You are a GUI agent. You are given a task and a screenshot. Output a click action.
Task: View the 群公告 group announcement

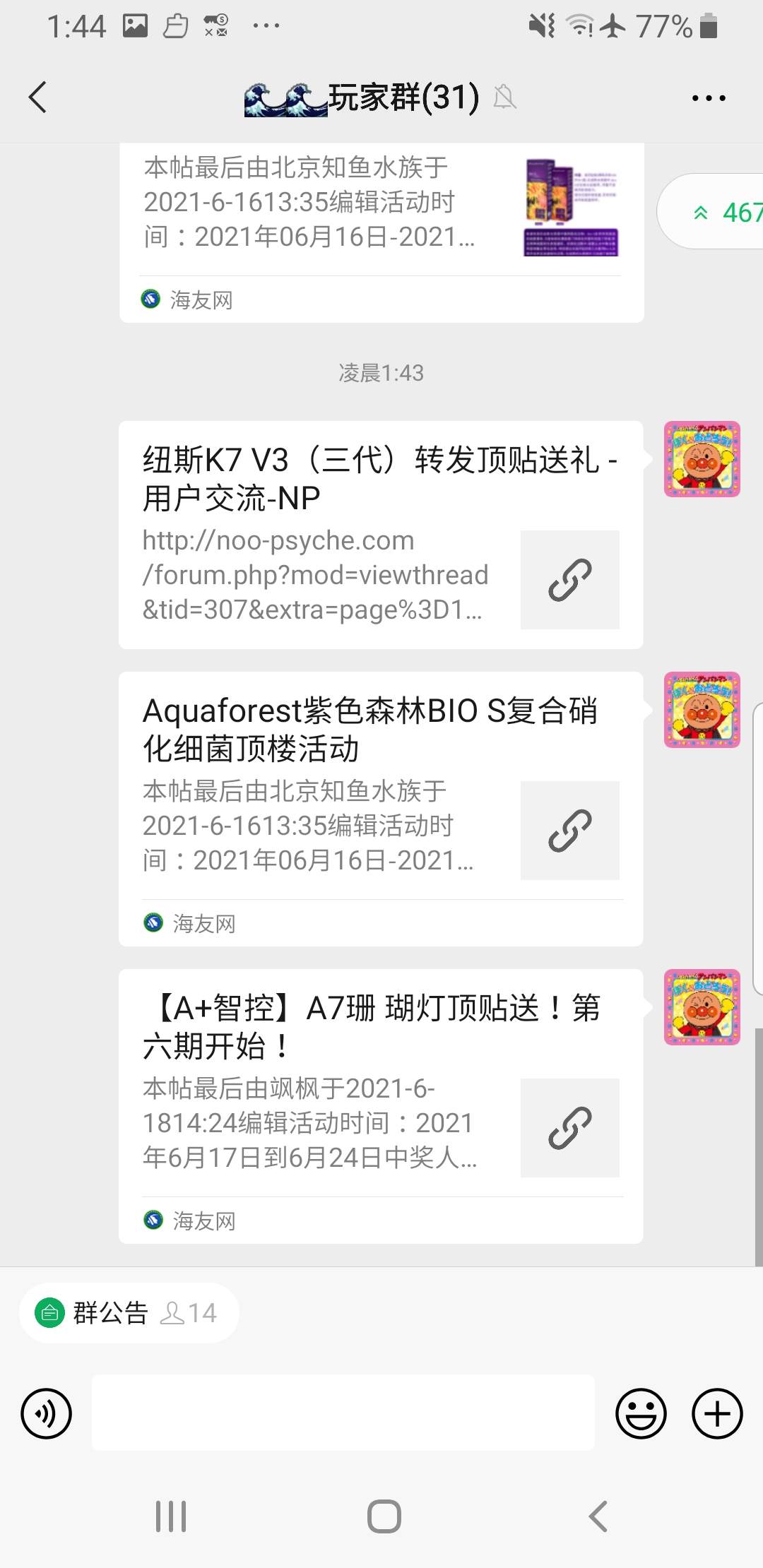129,1313
